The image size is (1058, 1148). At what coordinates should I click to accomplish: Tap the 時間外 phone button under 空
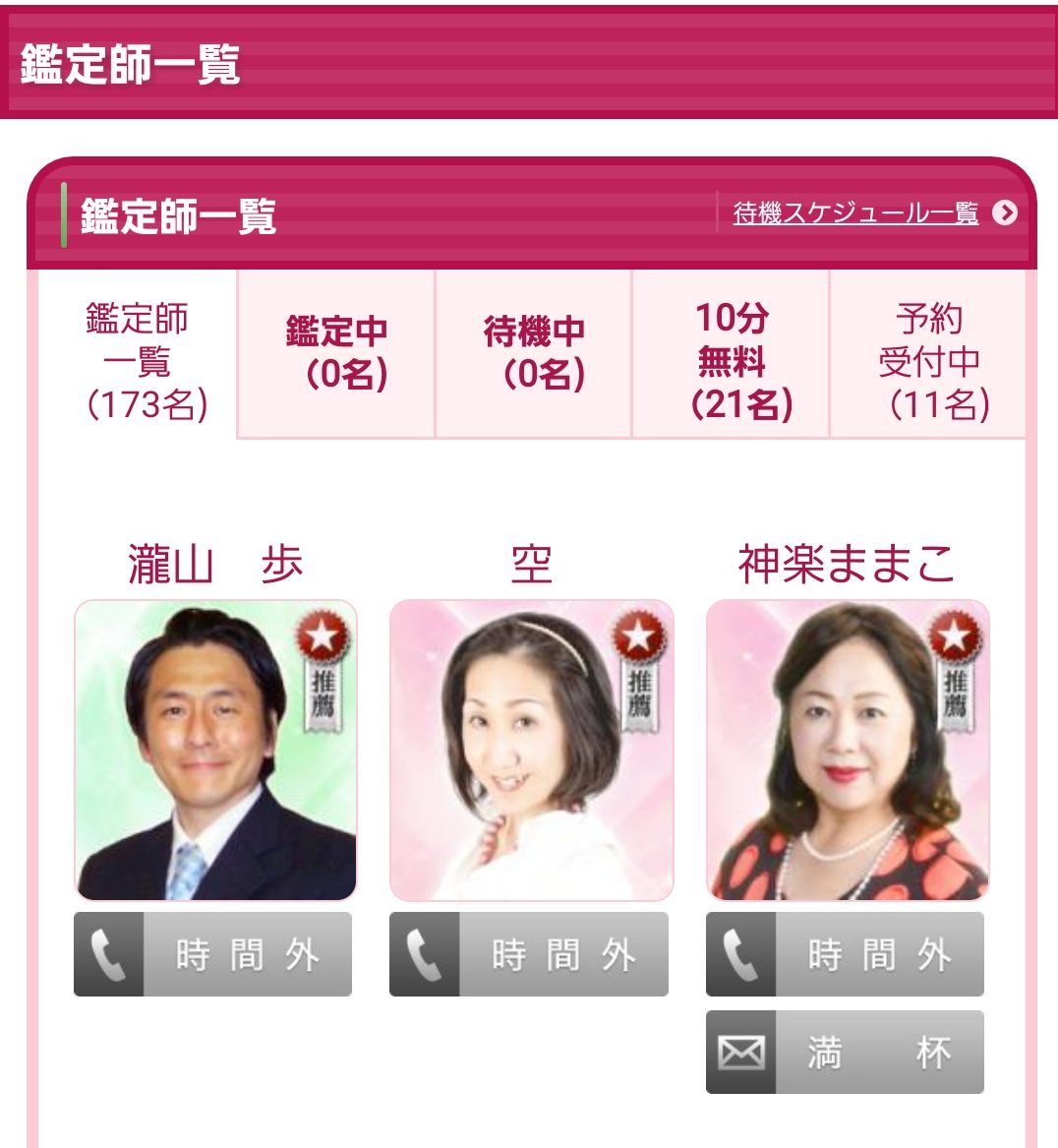[x=529, y=954]
